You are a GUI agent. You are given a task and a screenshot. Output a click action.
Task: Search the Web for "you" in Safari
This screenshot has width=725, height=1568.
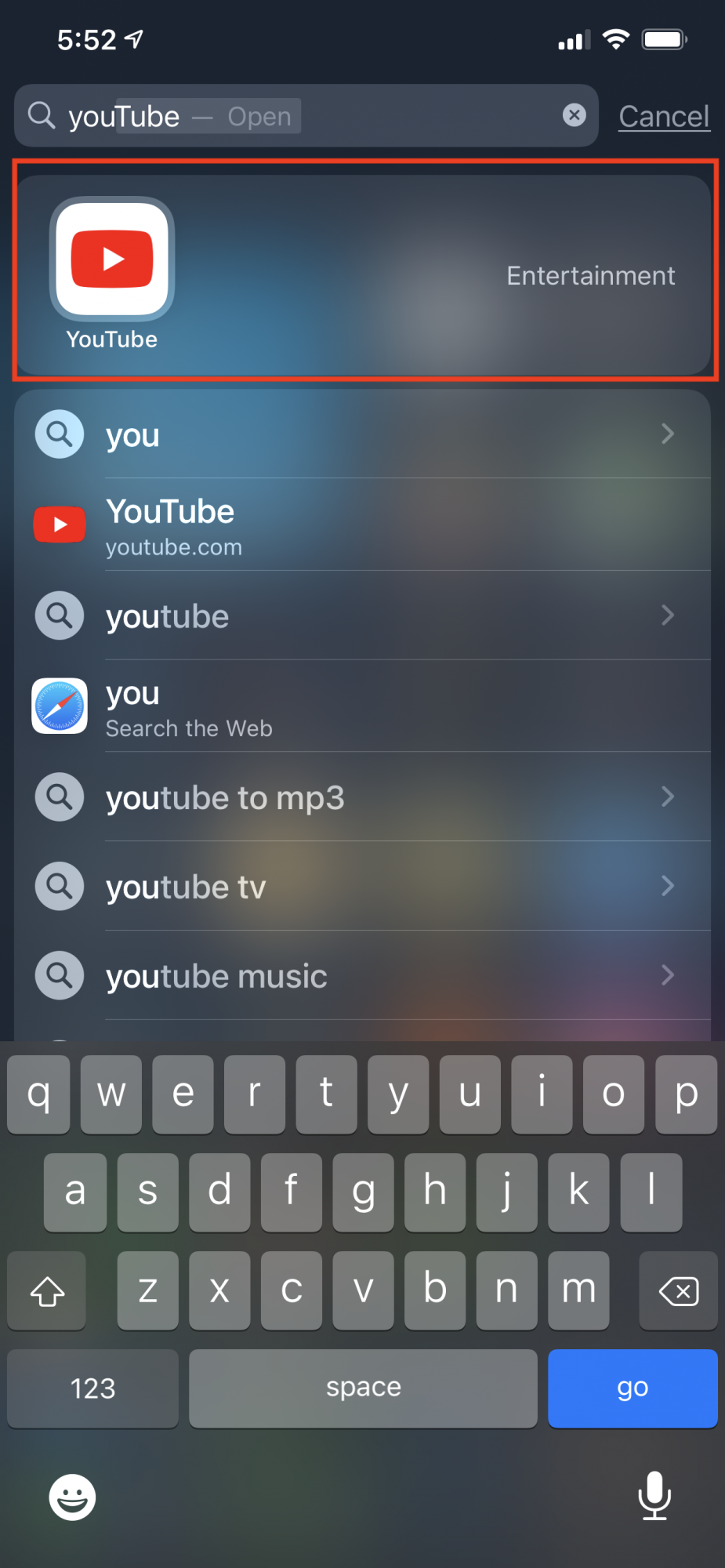tap(361, 706)
